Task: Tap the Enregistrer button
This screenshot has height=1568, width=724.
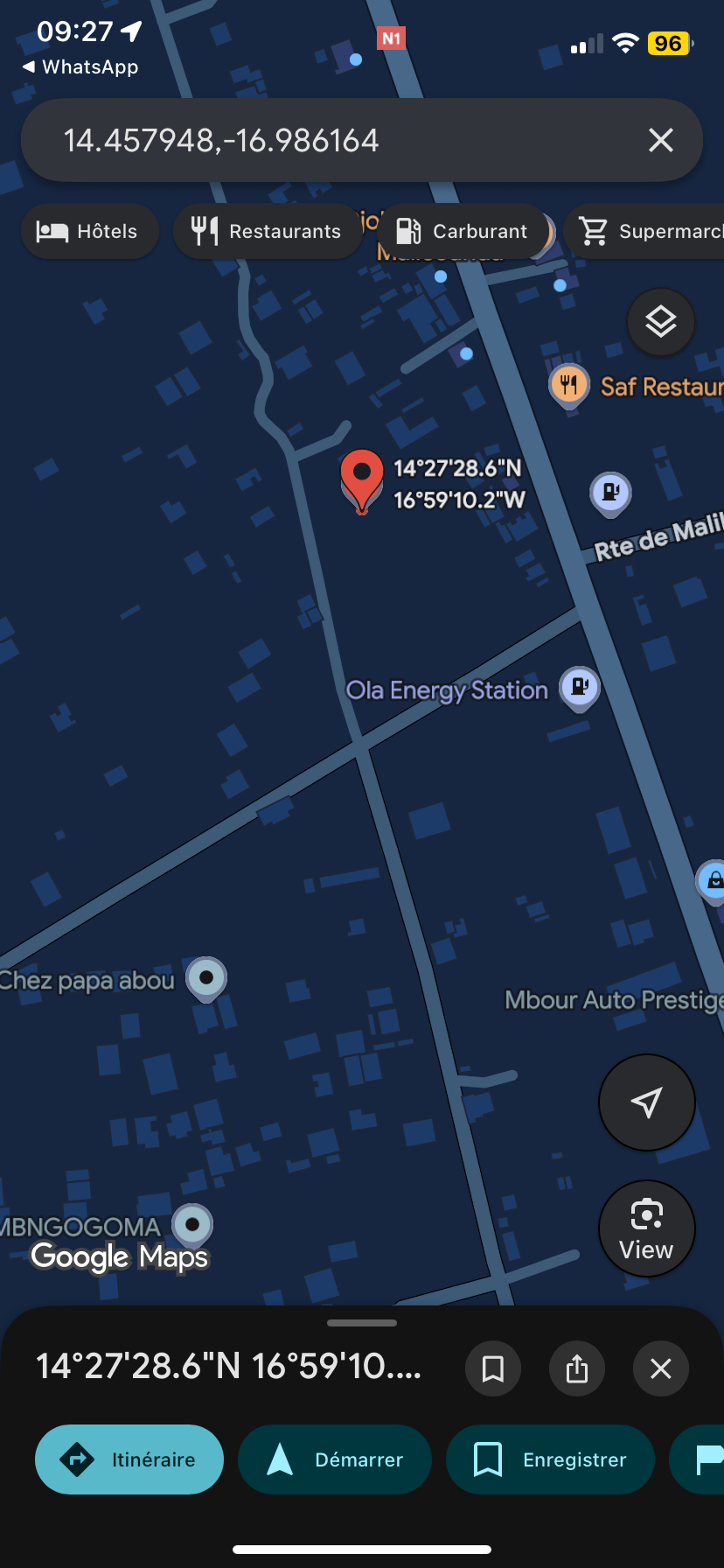Action: 550,1459
